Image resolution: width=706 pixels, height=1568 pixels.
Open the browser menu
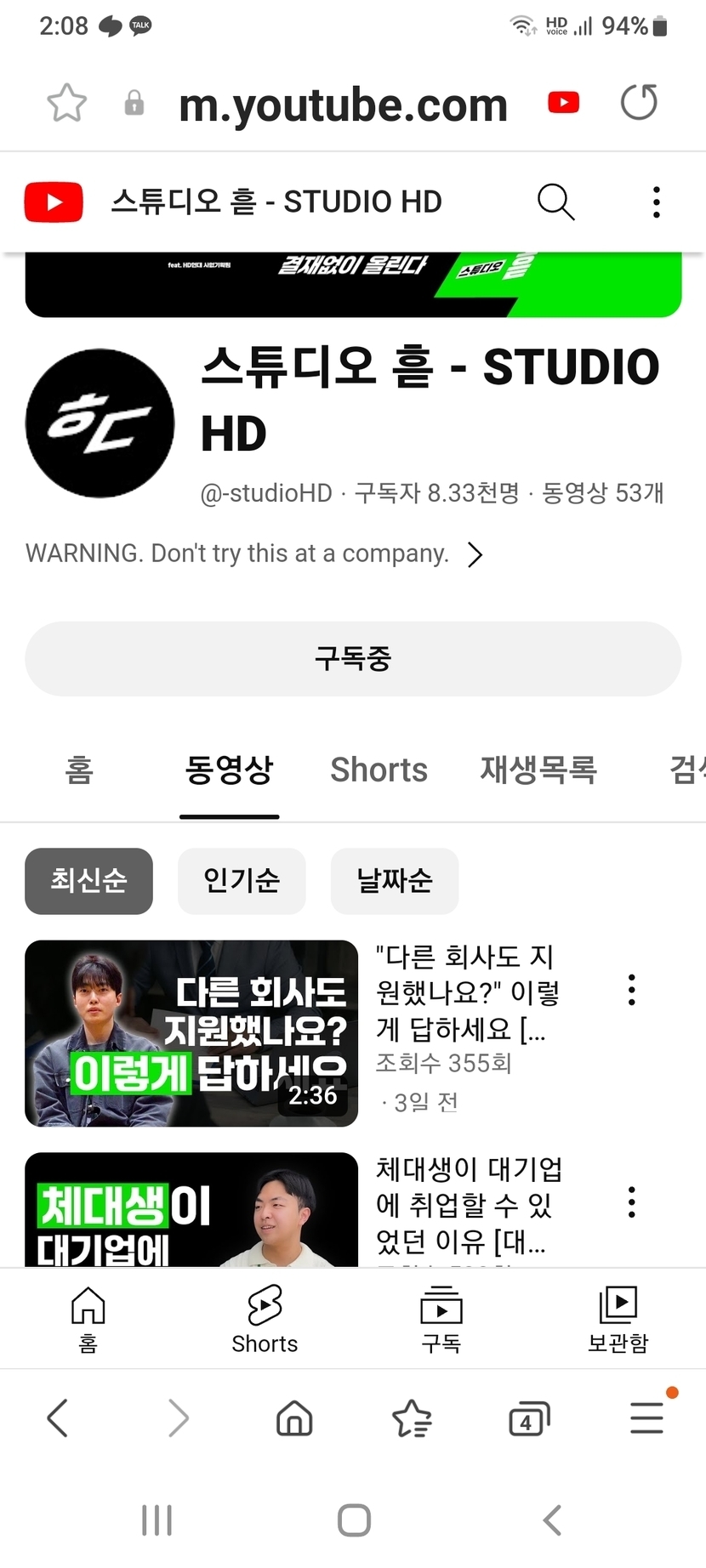[646, 1418]
